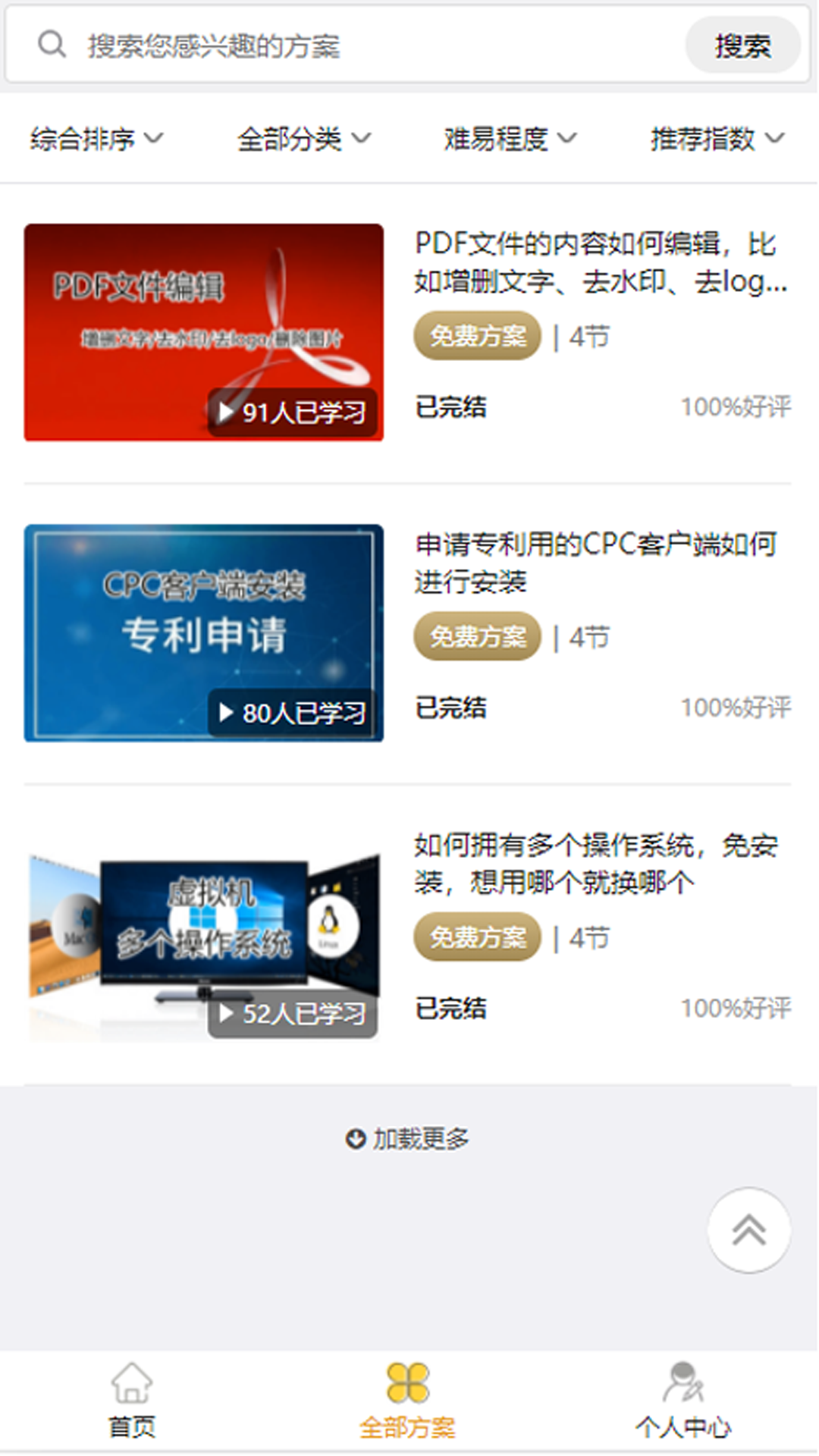
Task: Open the 全部分类 category filter
Action: click(x=303, y=139)
